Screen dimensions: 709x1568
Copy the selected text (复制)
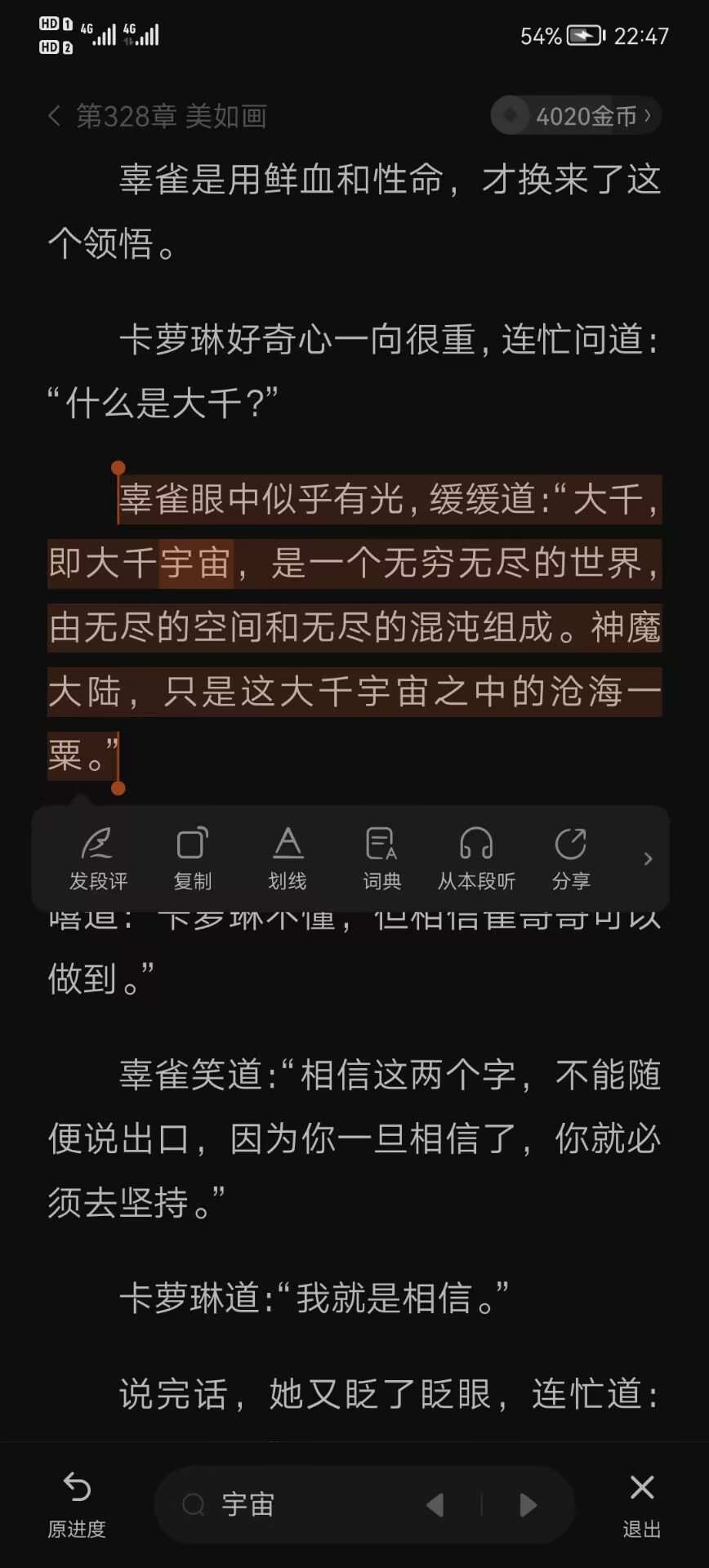193,858
